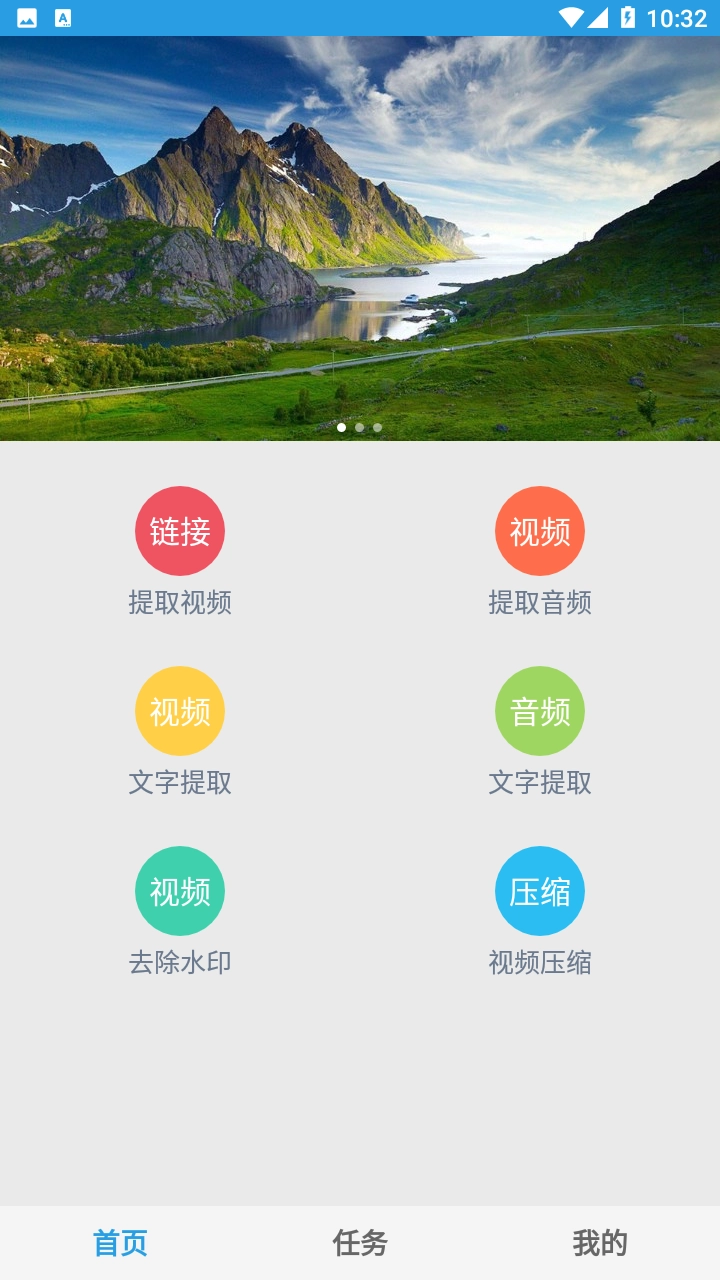Select the second carousel indicator dot
720x1280 pixels.
359,427
